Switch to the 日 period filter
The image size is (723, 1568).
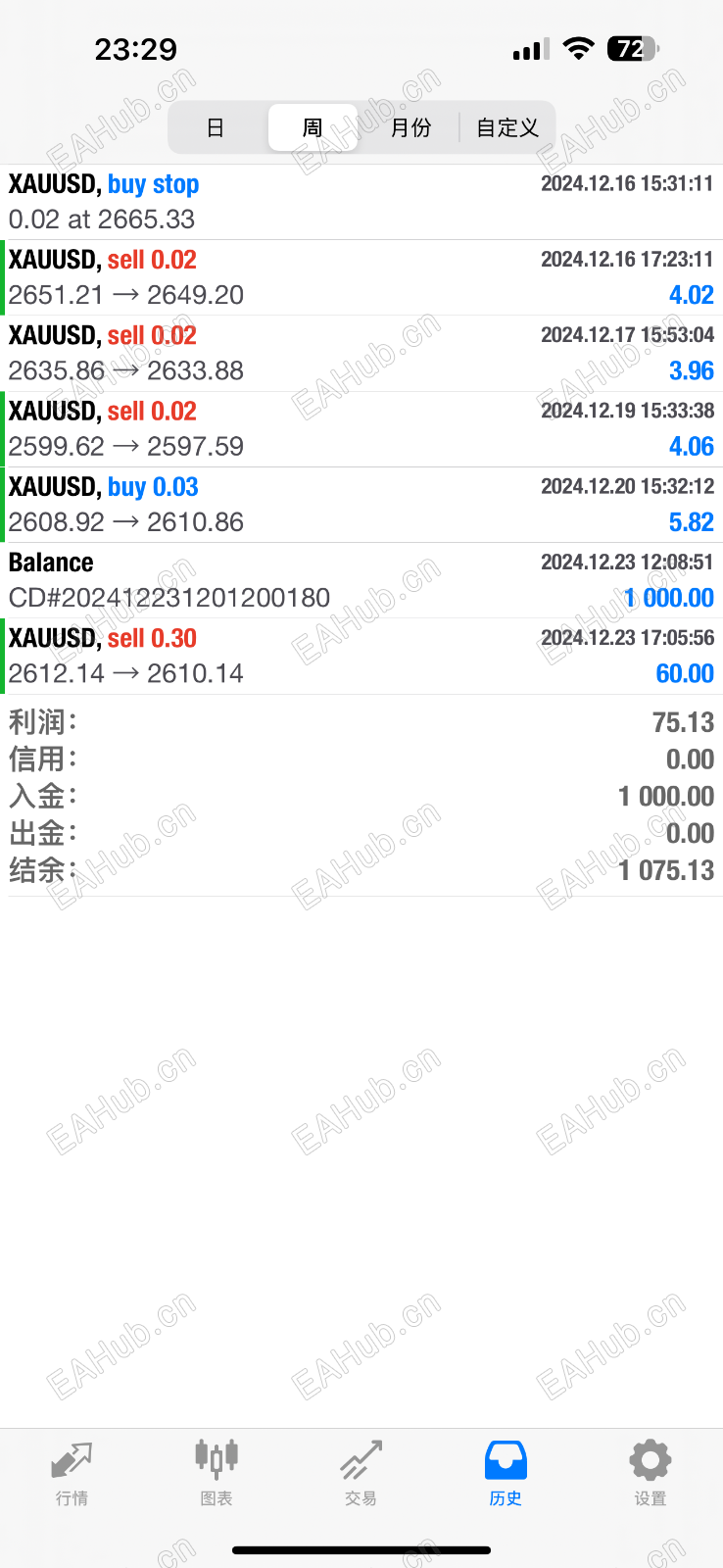(216, 127)
